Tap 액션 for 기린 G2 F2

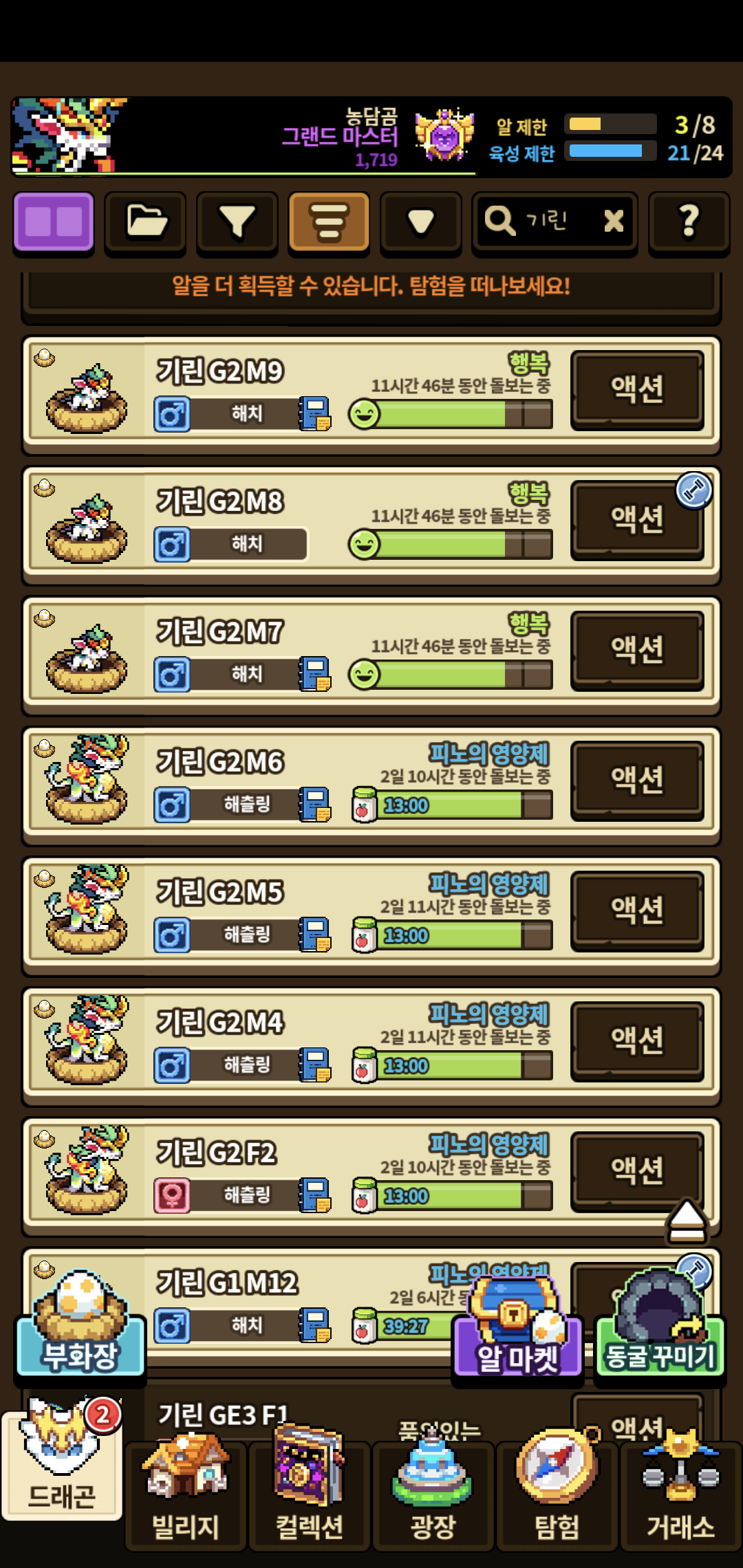tap(637, 1169)
